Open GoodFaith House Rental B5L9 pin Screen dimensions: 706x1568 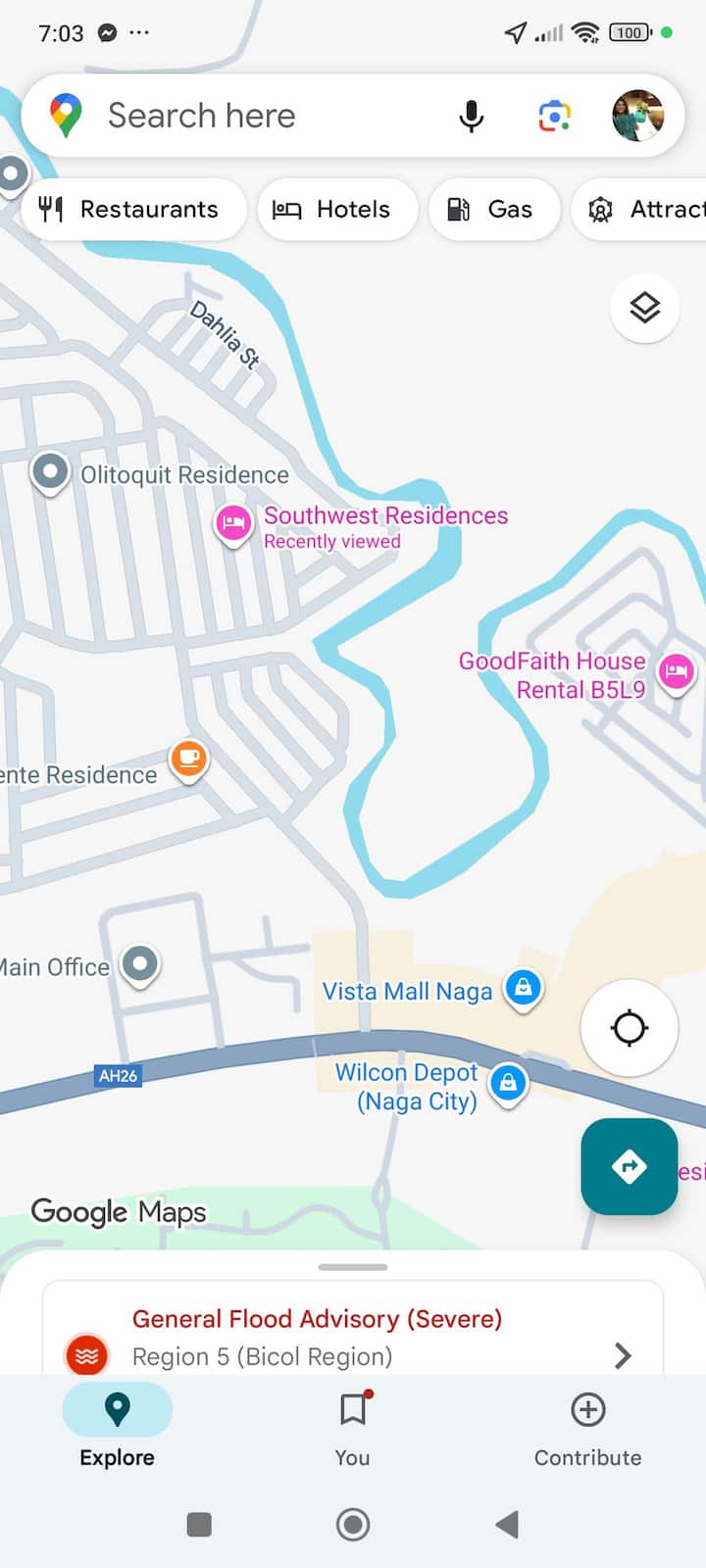click(x=676, y=672)
